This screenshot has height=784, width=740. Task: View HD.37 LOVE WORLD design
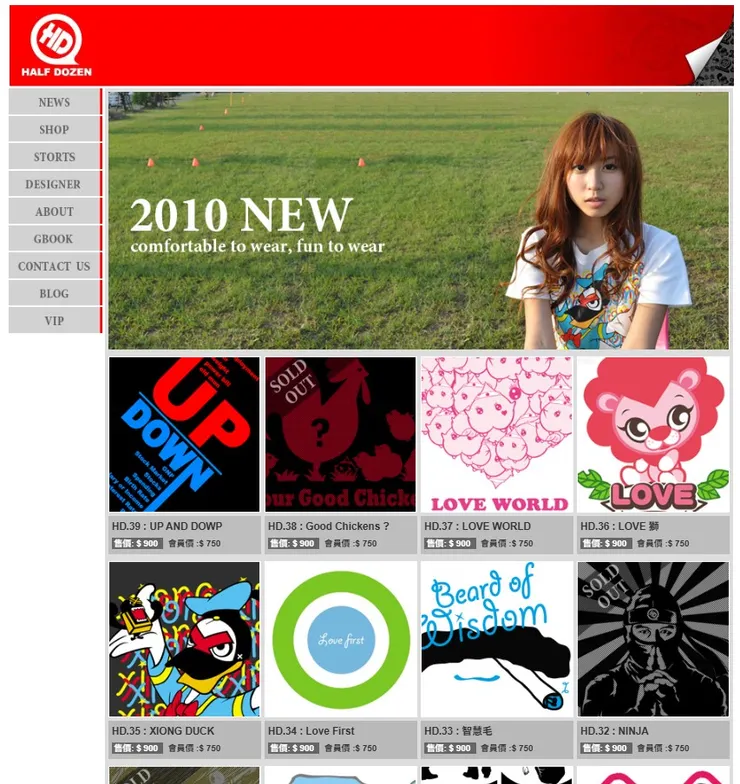[x=496, y=435]
